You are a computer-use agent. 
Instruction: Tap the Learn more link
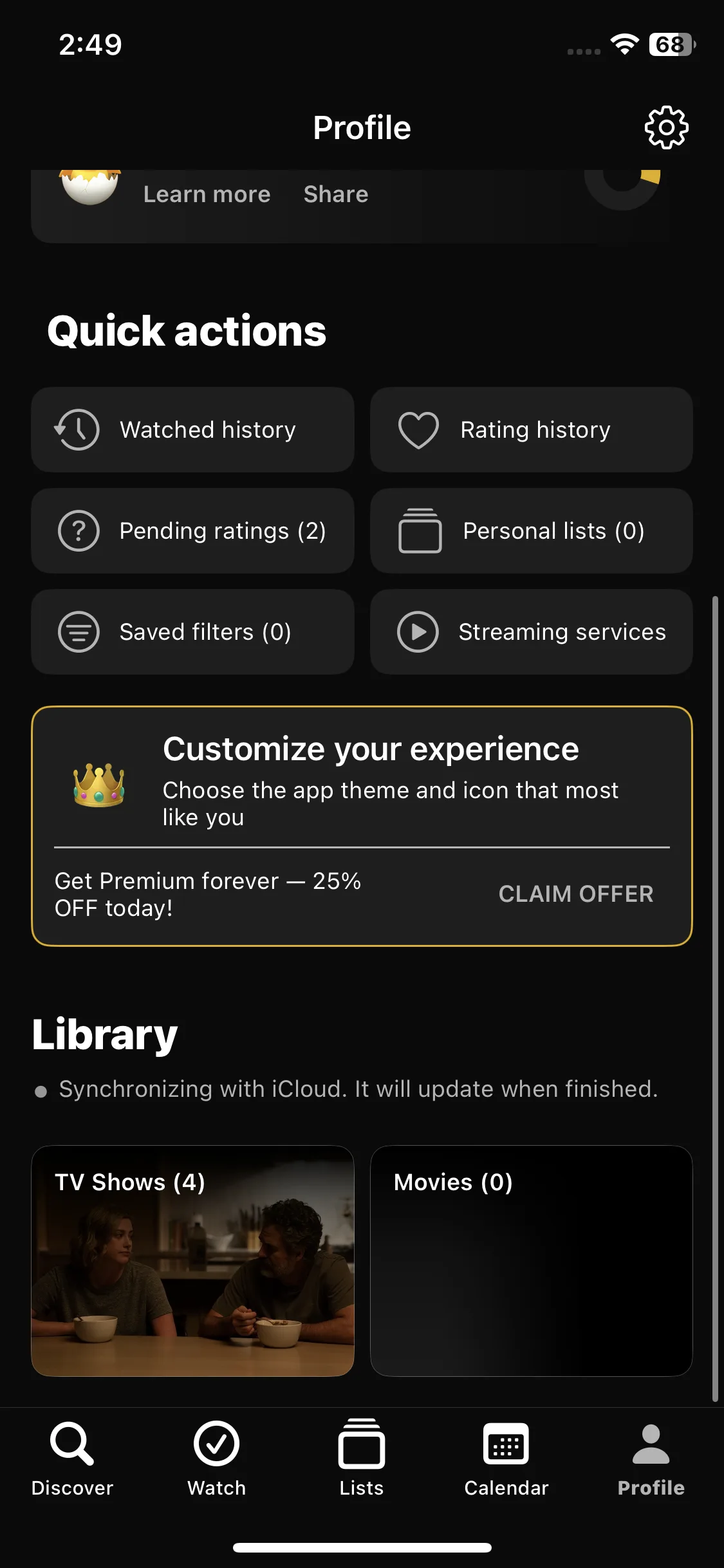coord(207,194)
